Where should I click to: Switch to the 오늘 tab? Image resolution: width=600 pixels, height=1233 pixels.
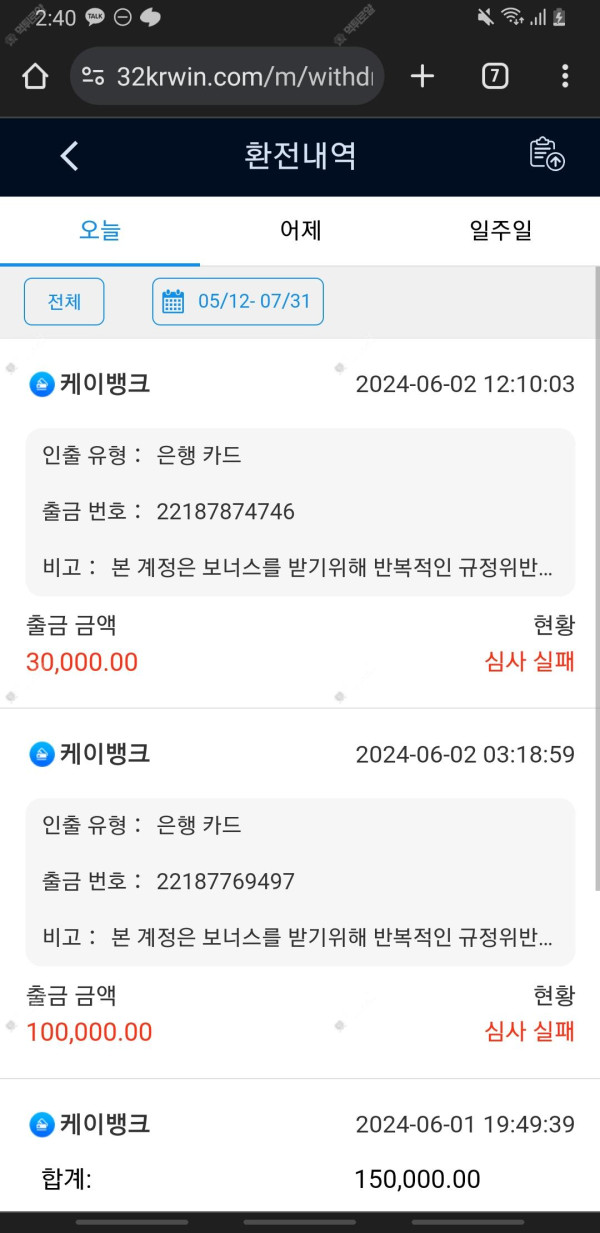point(100,231)
